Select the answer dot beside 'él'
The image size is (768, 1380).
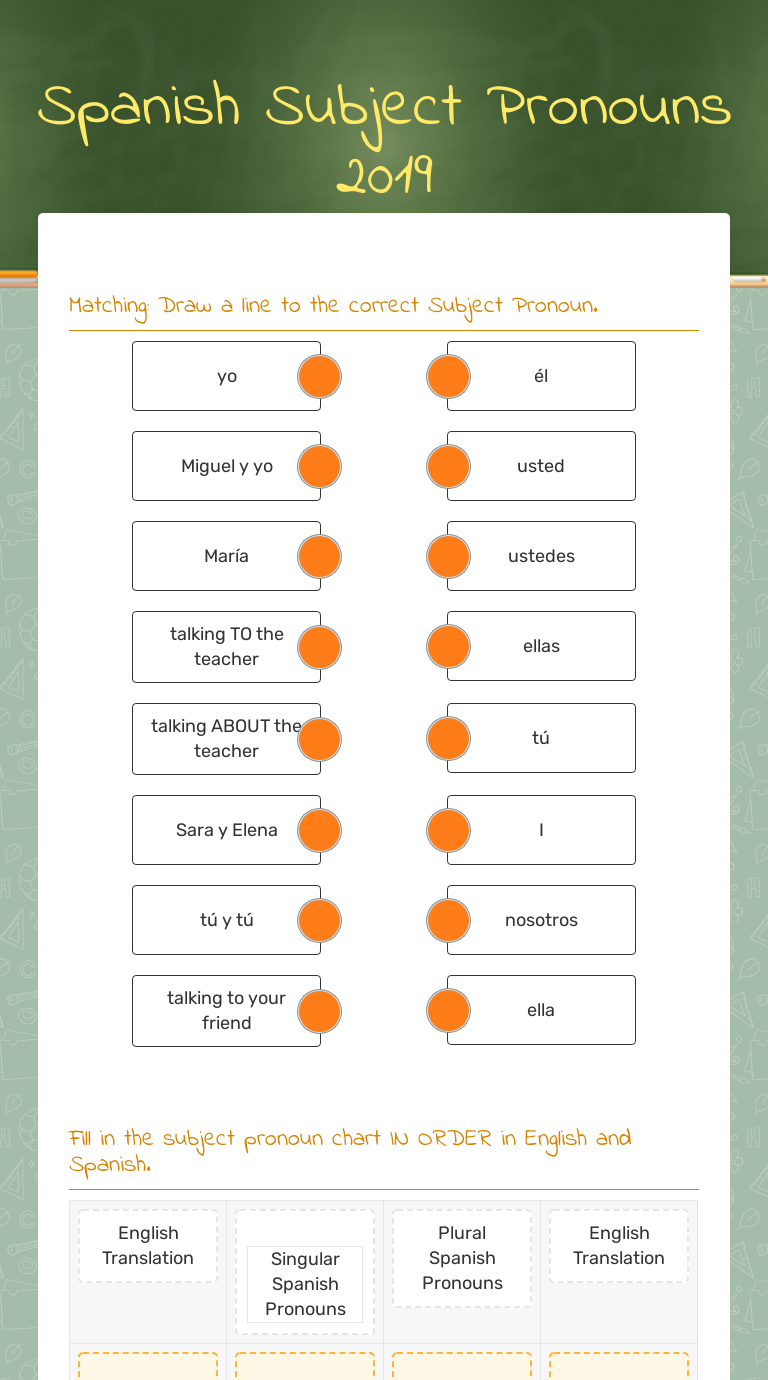[448, 377]
